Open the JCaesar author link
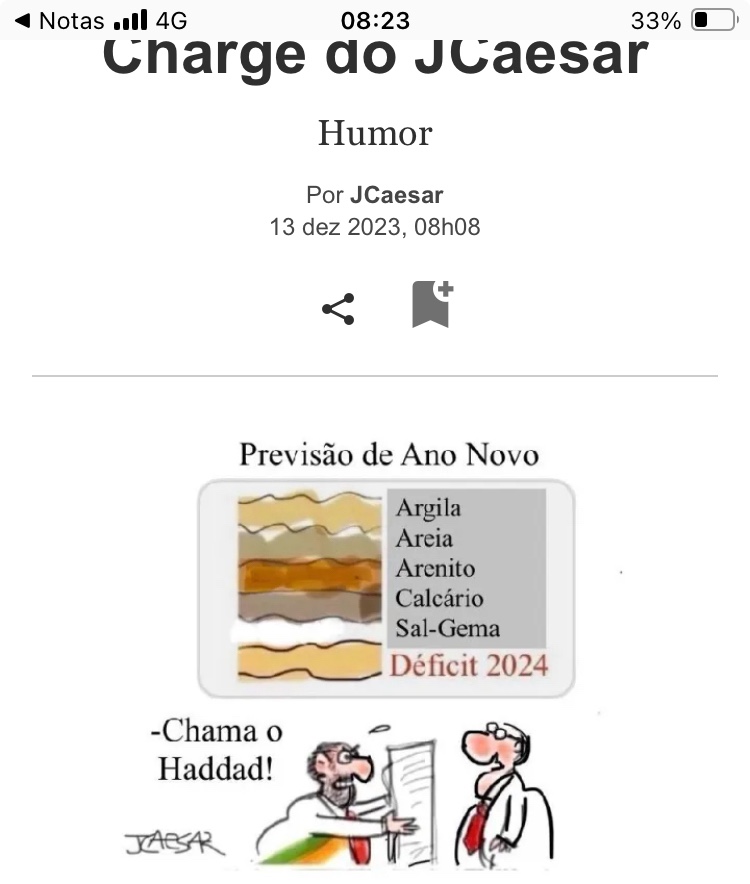Screen dimensions: 750x884 [x=396, y=195]
